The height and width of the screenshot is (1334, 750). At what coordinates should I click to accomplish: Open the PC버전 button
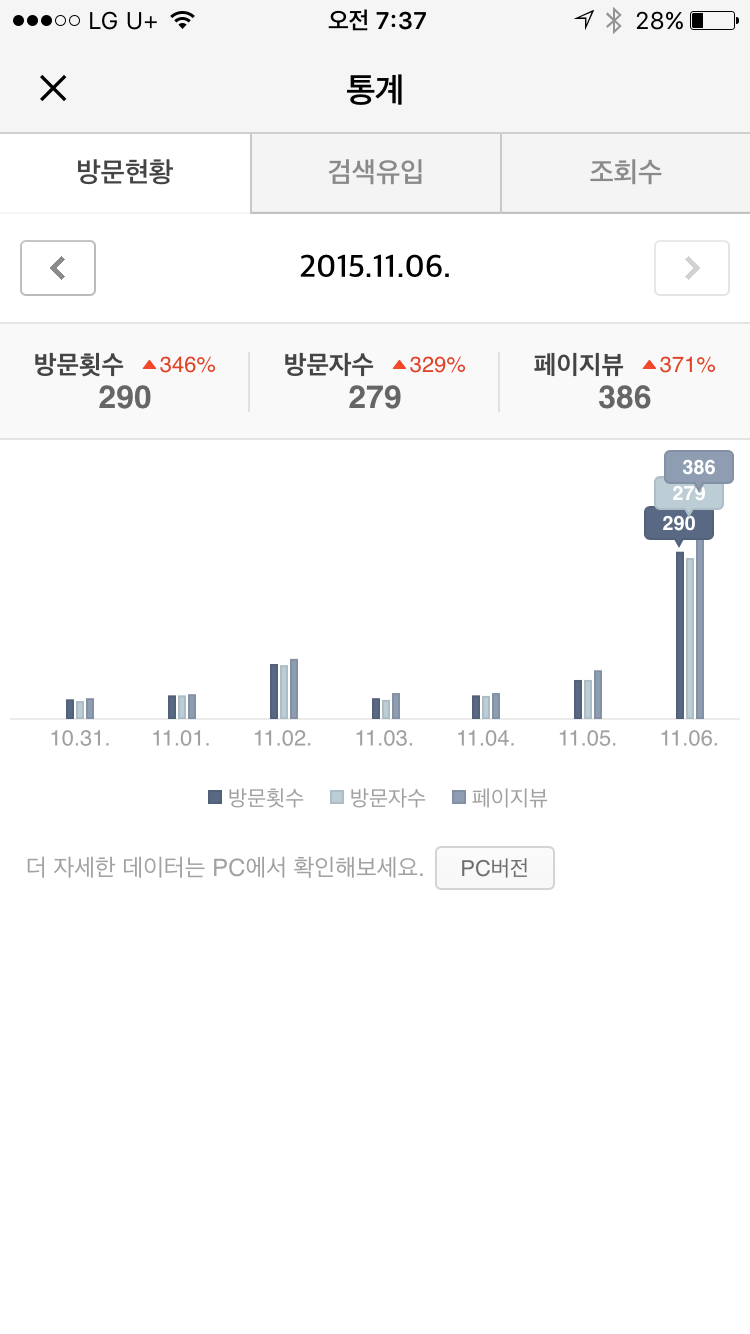pos(494,868)
